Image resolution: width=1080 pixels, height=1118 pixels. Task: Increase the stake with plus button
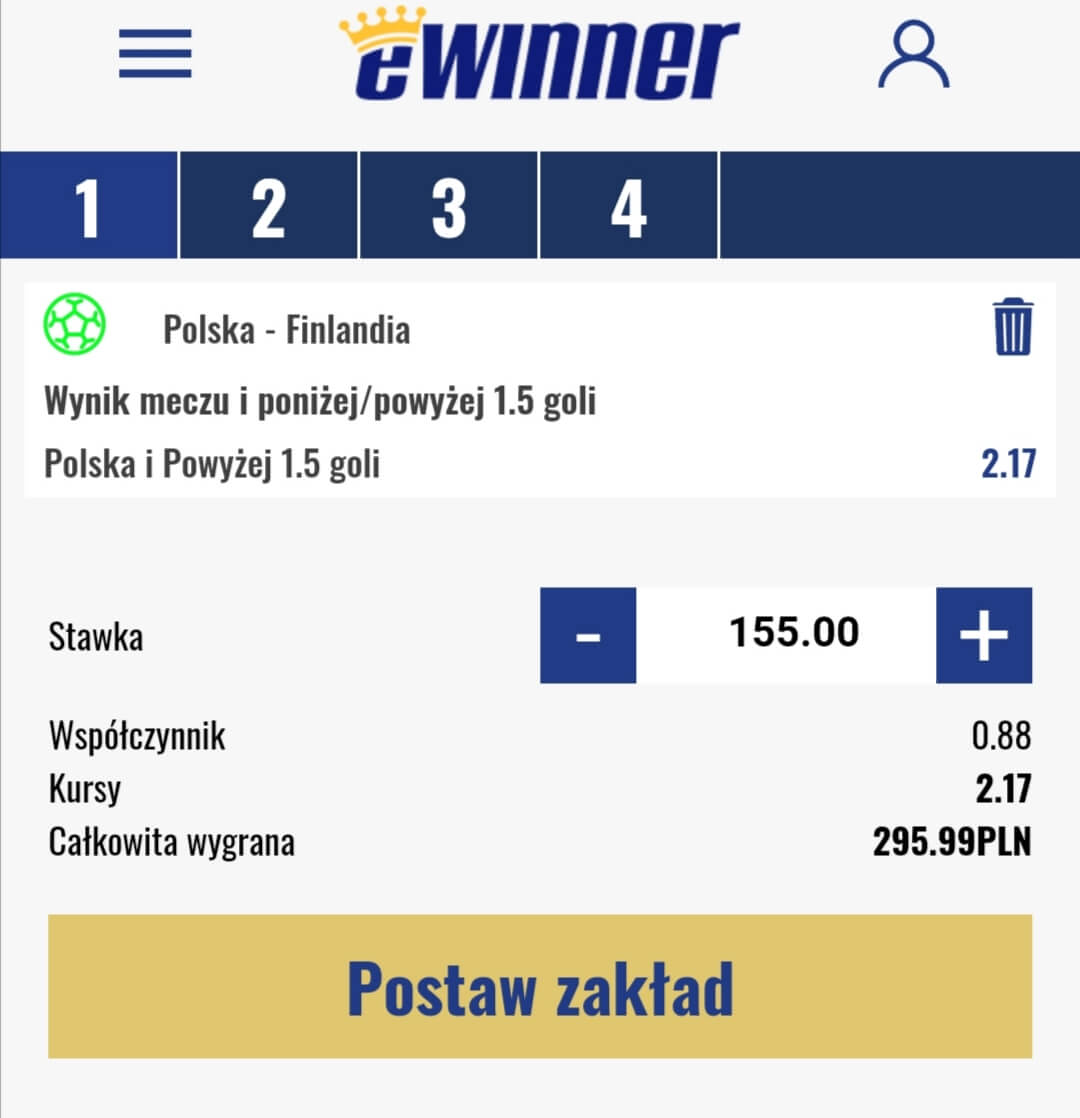pos(984,635)
